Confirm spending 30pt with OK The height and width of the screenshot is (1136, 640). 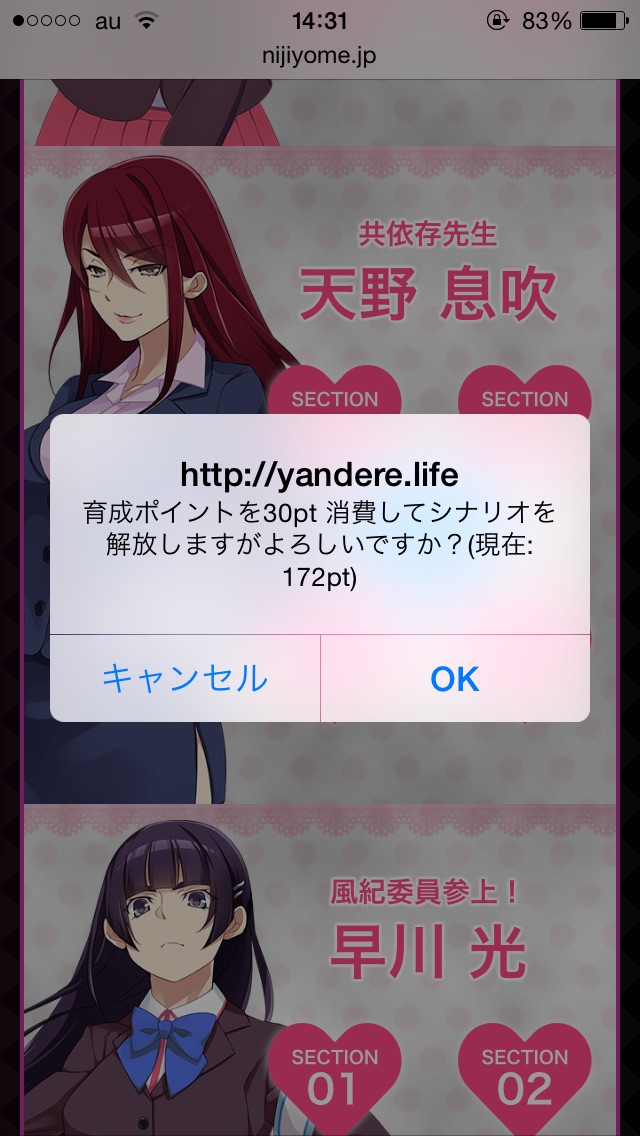[455, 679]
